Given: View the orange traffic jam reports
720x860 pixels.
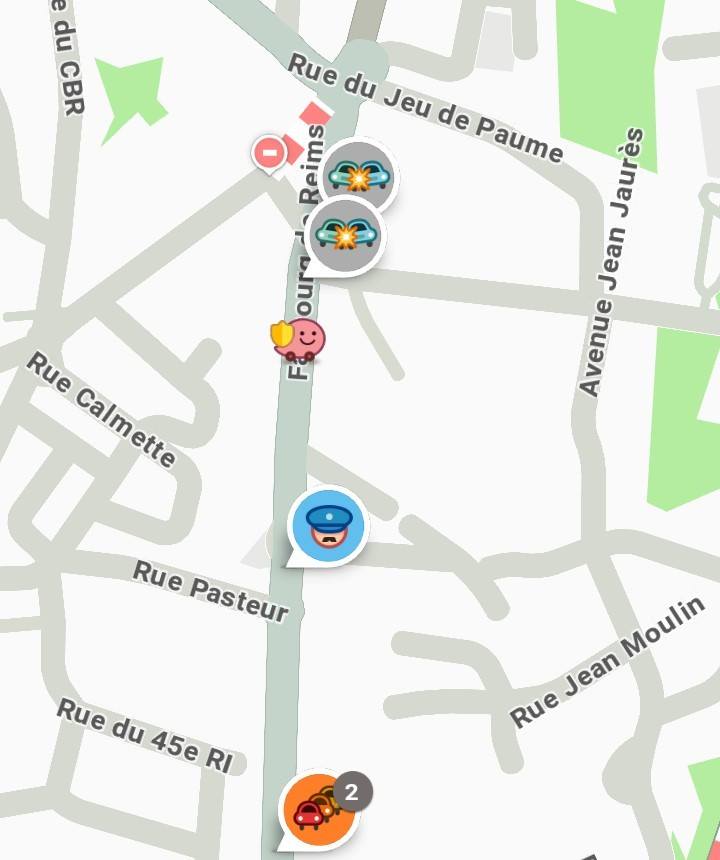Looking at the screenshot, I should pyautogui.click(x=316, y=808).
